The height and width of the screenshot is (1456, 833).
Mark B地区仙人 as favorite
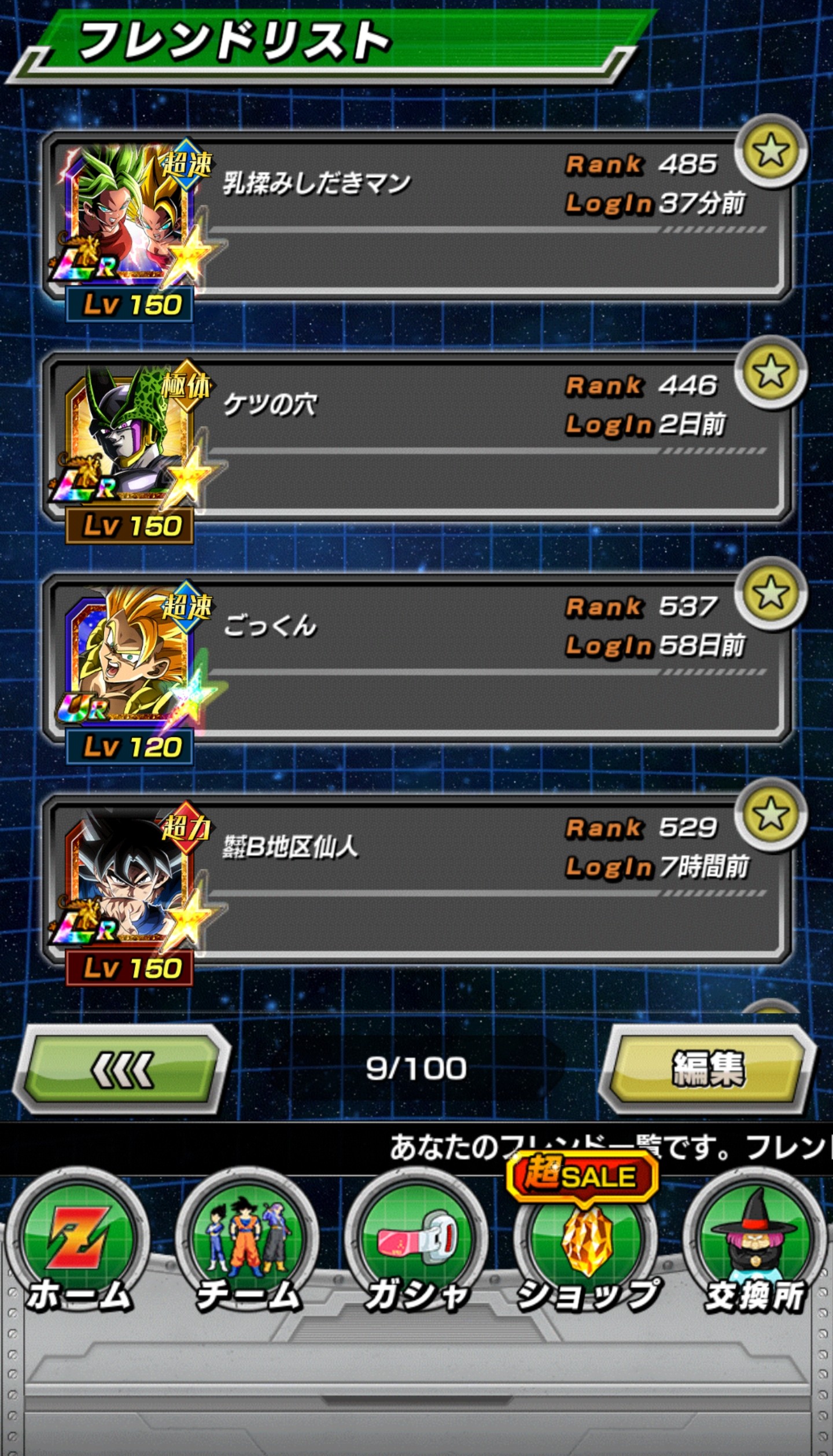(x=771, y=814)
